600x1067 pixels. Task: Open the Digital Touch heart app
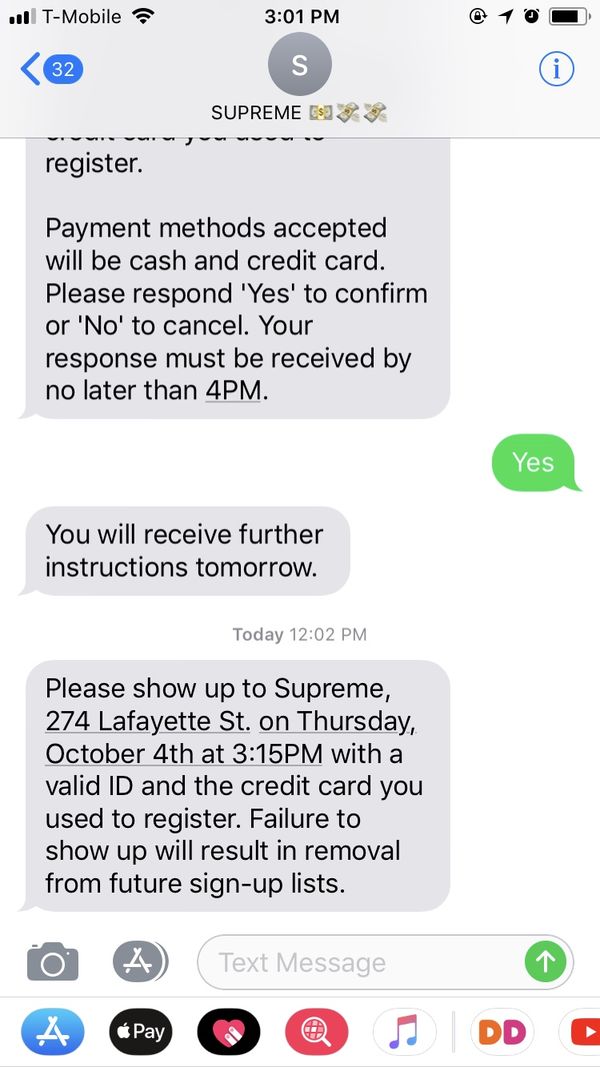pyautogui.click(x=229, y=1032)
